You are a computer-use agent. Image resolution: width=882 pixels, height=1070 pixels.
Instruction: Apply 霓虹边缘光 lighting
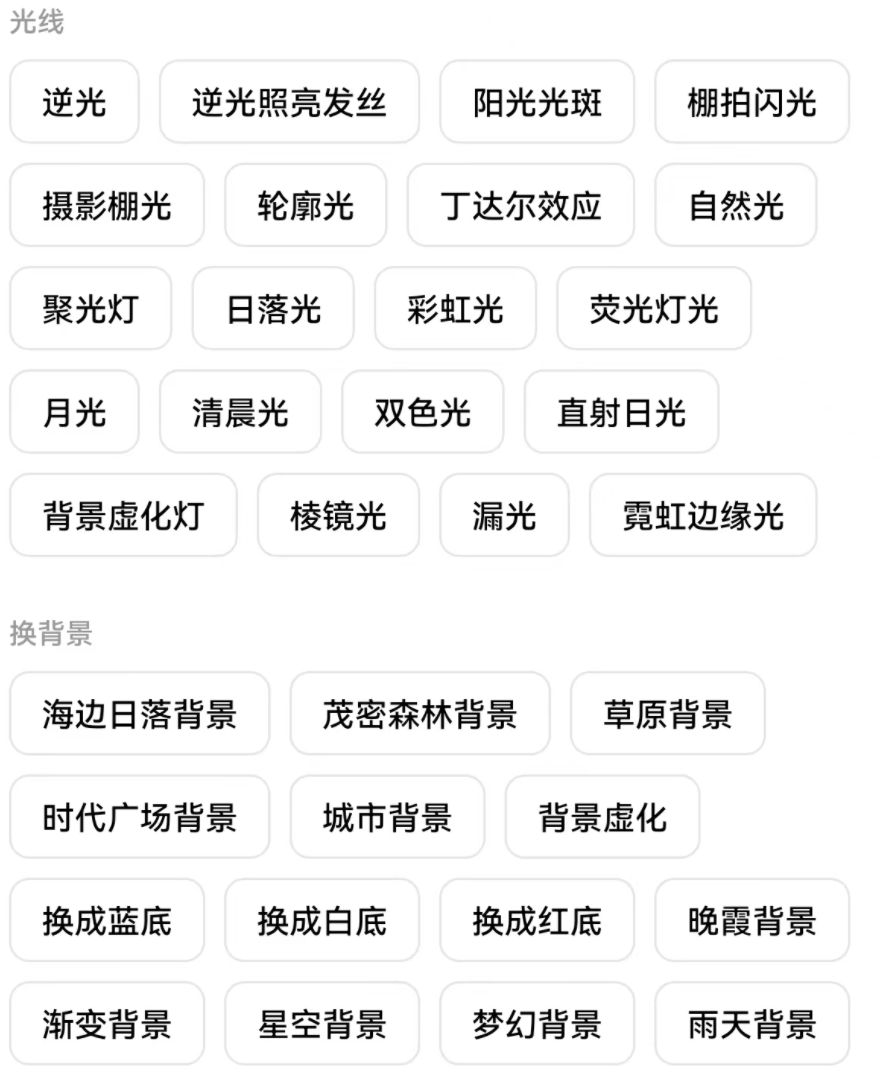[x=703, y=515]
